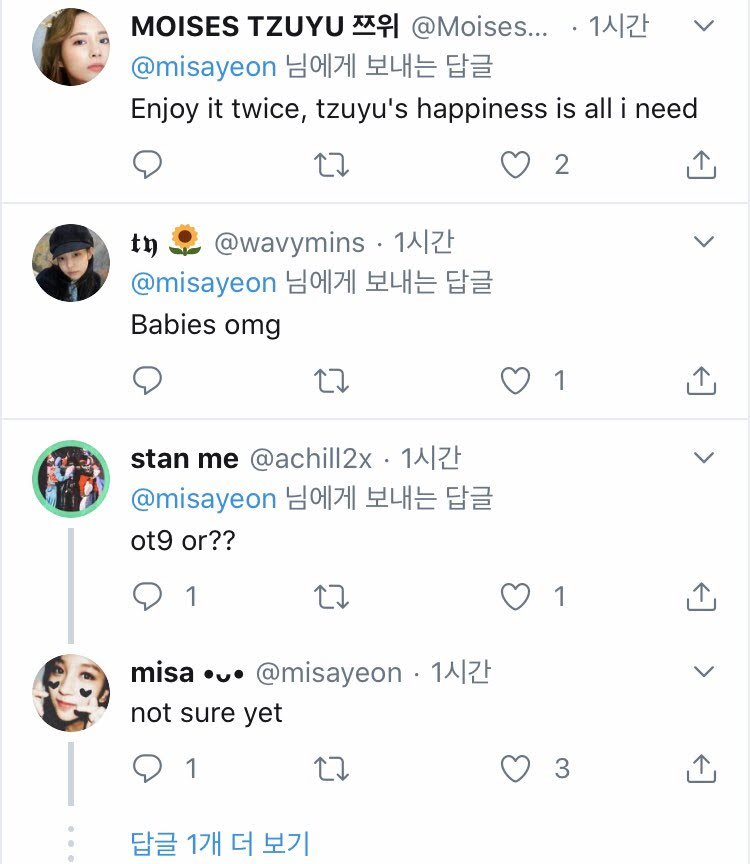
Task: Share misa's 'not sure yet' tweet
Action: [x=701, y=768]
